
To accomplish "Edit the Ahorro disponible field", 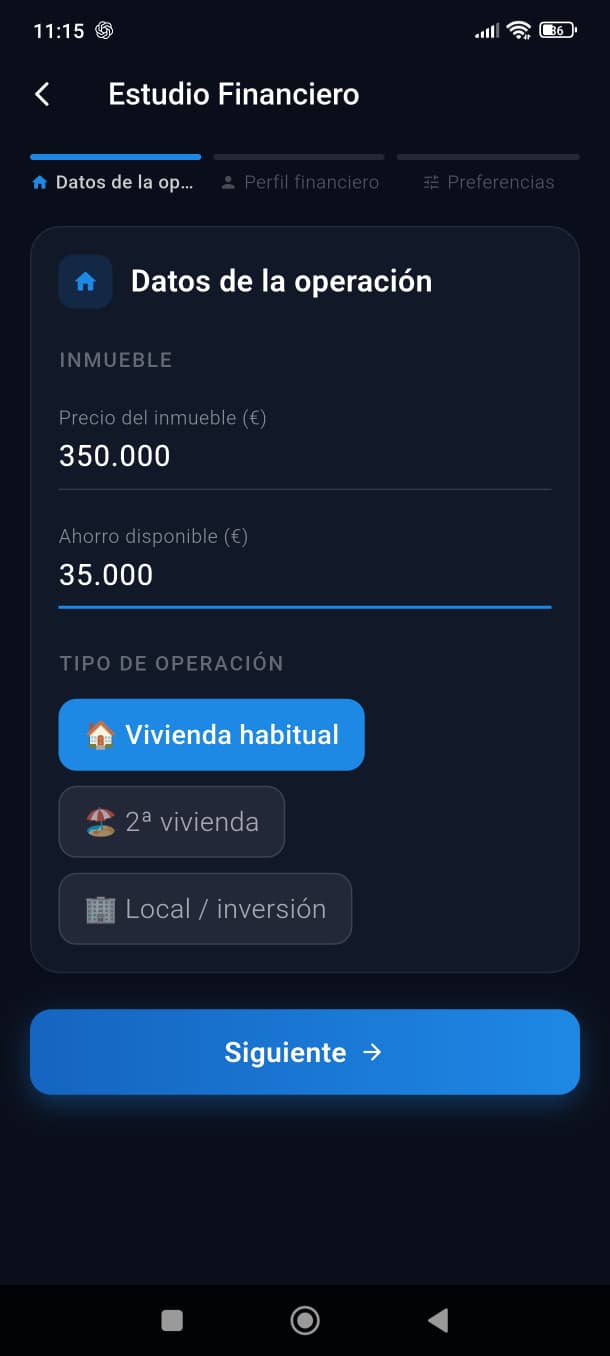I will 304,575.
